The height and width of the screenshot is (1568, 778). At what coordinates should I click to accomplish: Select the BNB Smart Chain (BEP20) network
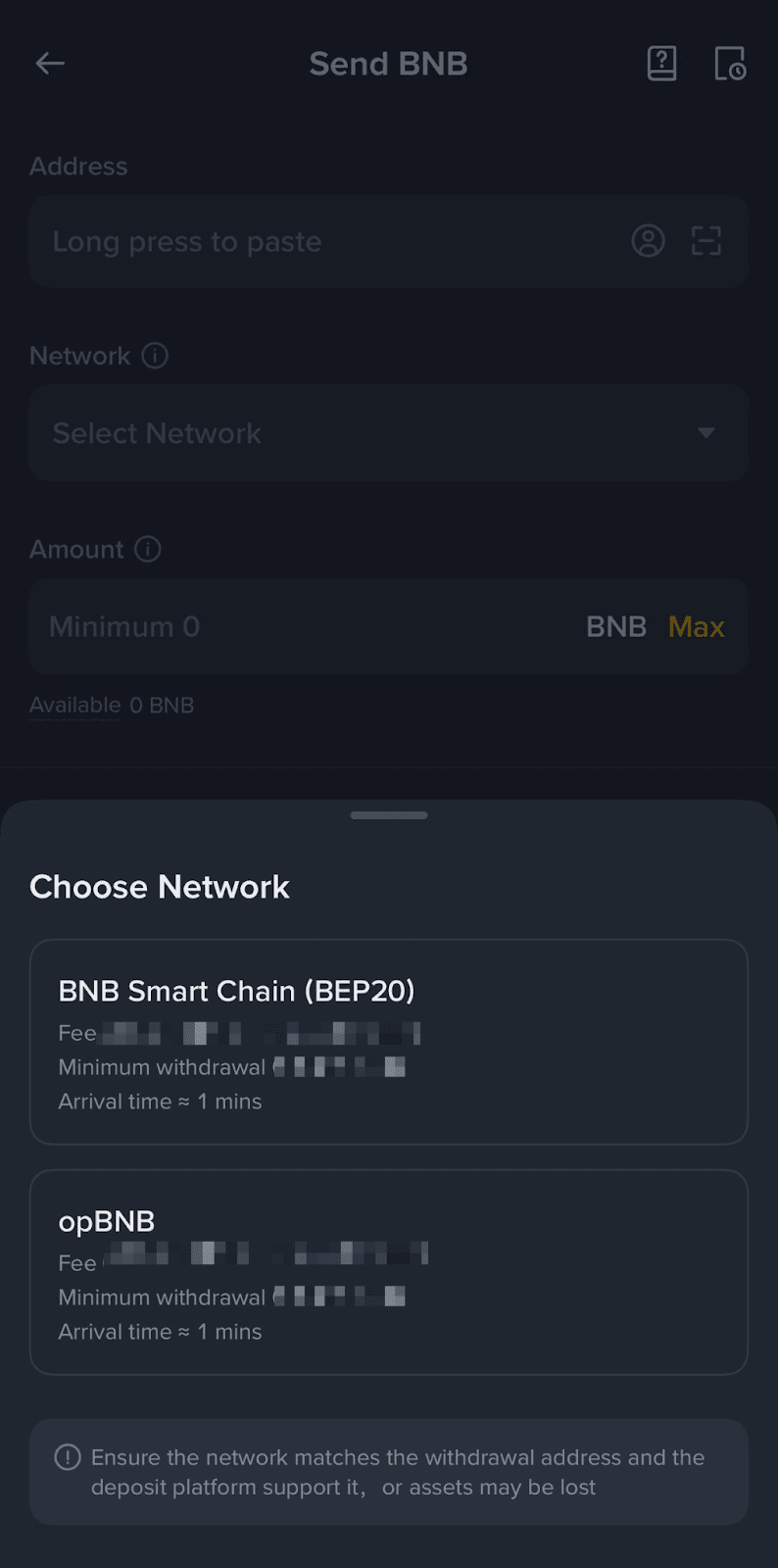click(388, 1041)
